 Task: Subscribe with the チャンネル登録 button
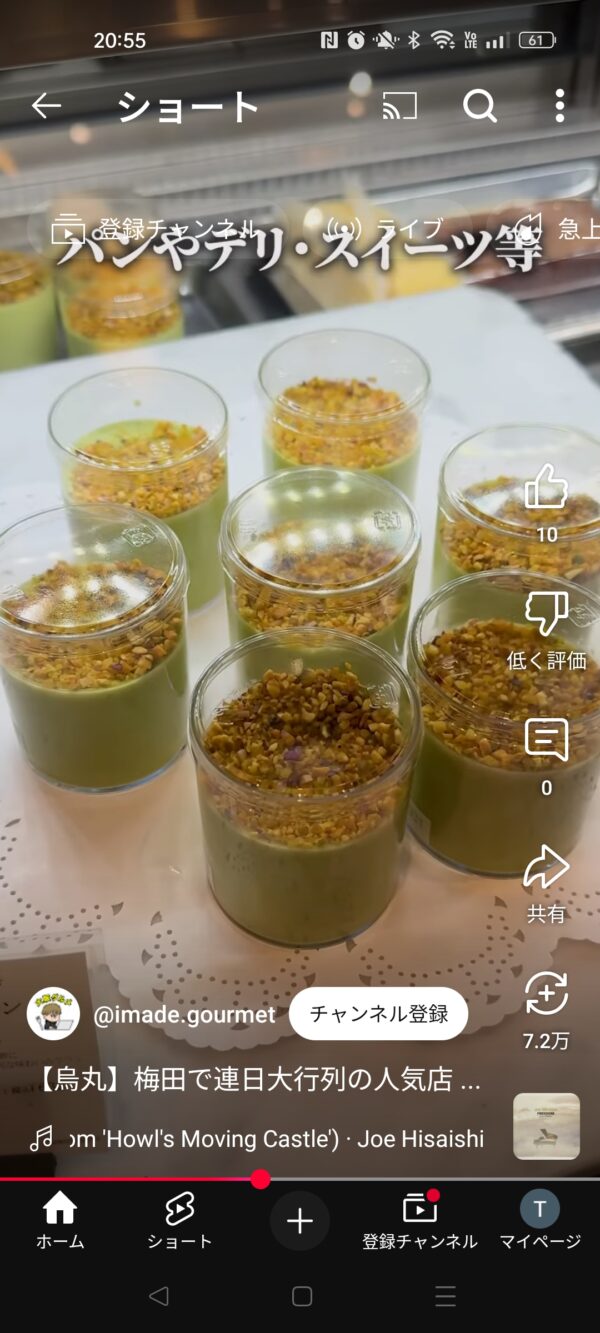point(378,1014)
